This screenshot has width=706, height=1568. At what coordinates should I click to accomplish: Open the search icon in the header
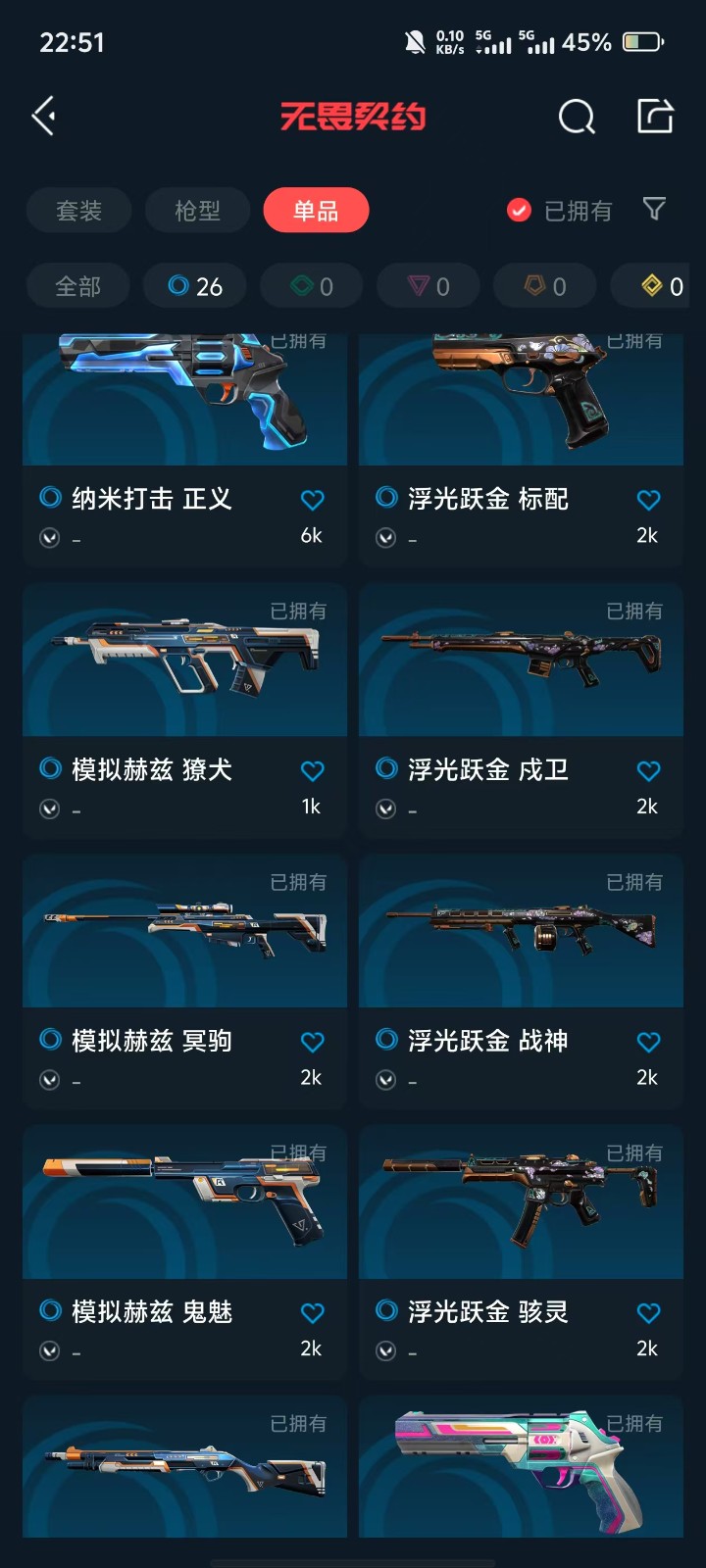577,117
